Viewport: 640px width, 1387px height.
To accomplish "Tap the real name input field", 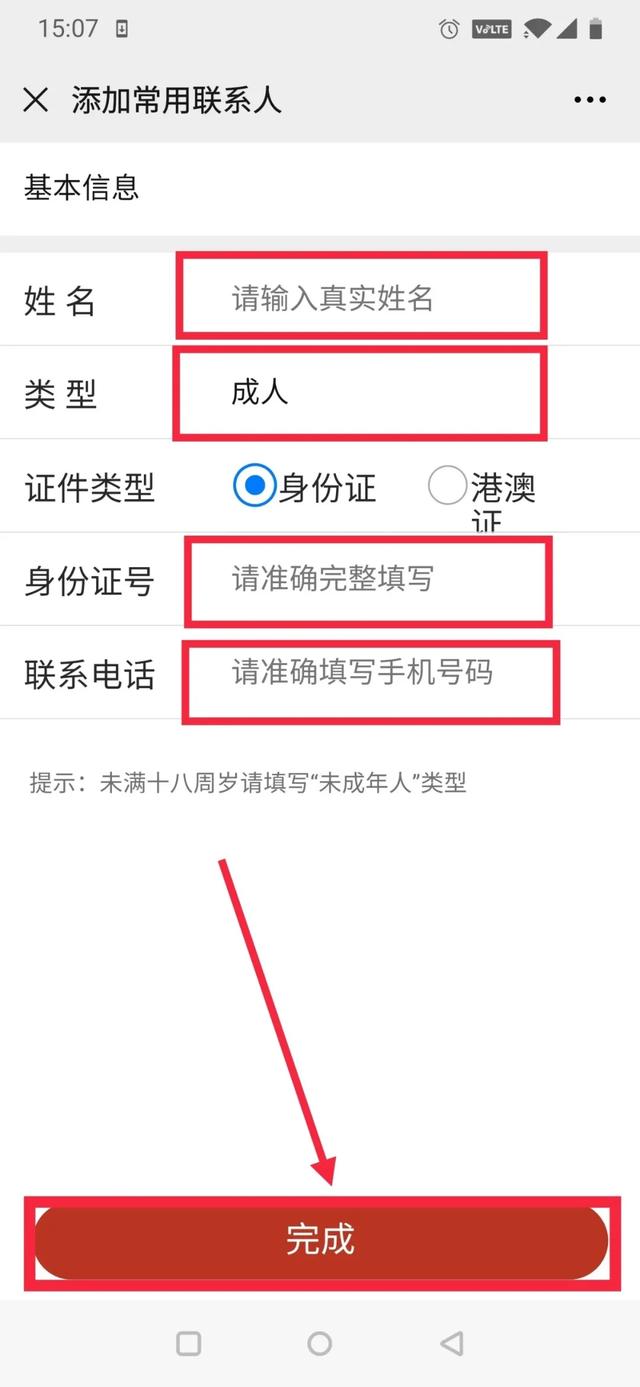I will point(362,297).
